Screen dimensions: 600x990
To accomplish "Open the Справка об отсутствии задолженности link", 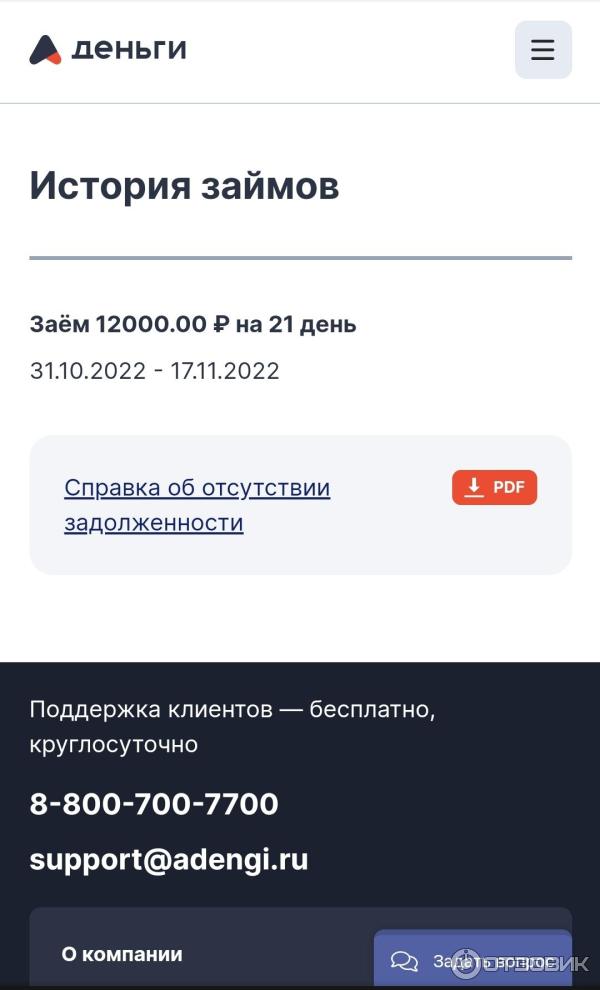I will point(196,505).
